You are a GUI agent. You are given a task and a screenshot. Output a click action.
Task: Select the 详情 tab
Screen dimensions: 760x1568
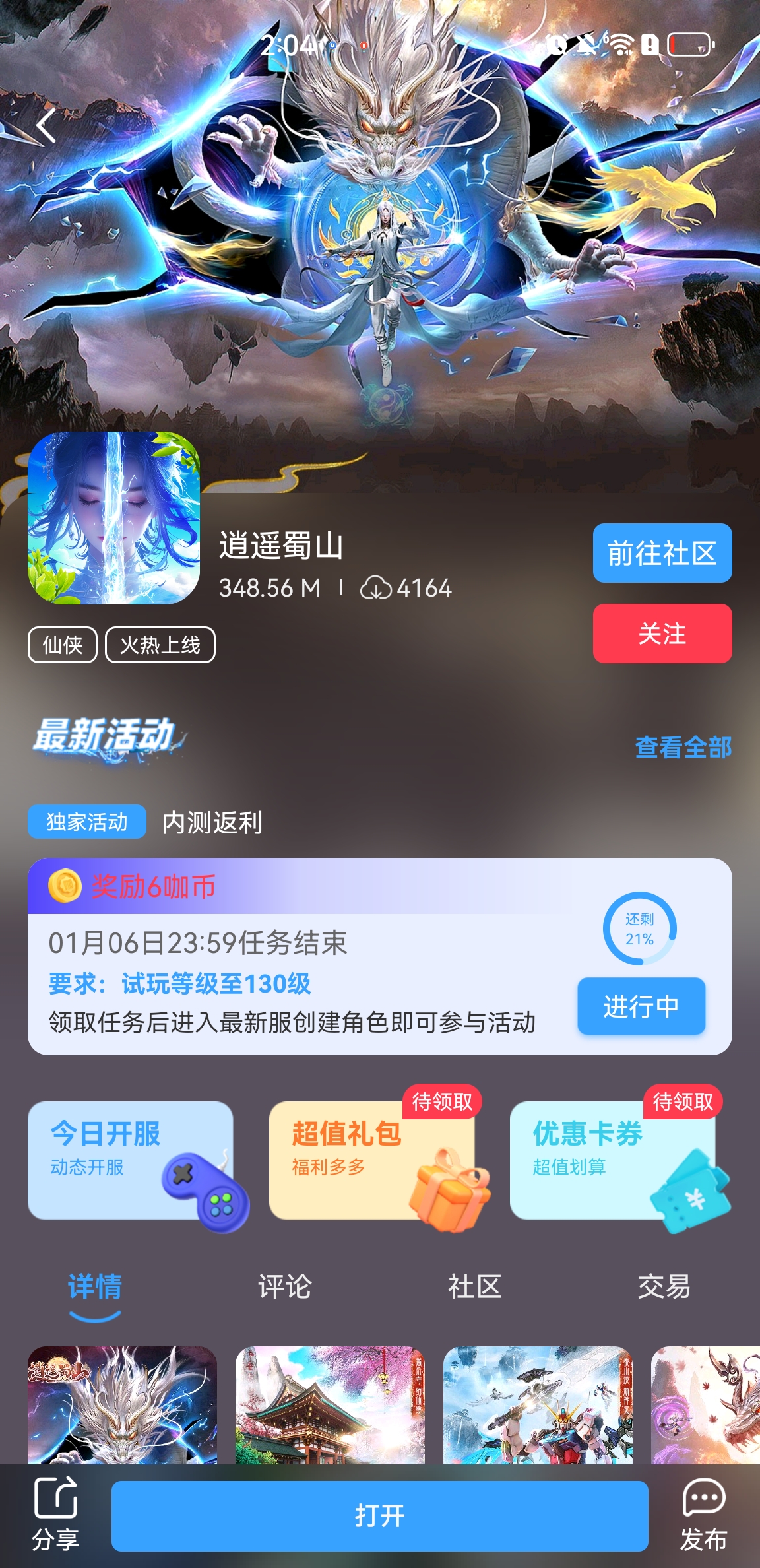95,1287
